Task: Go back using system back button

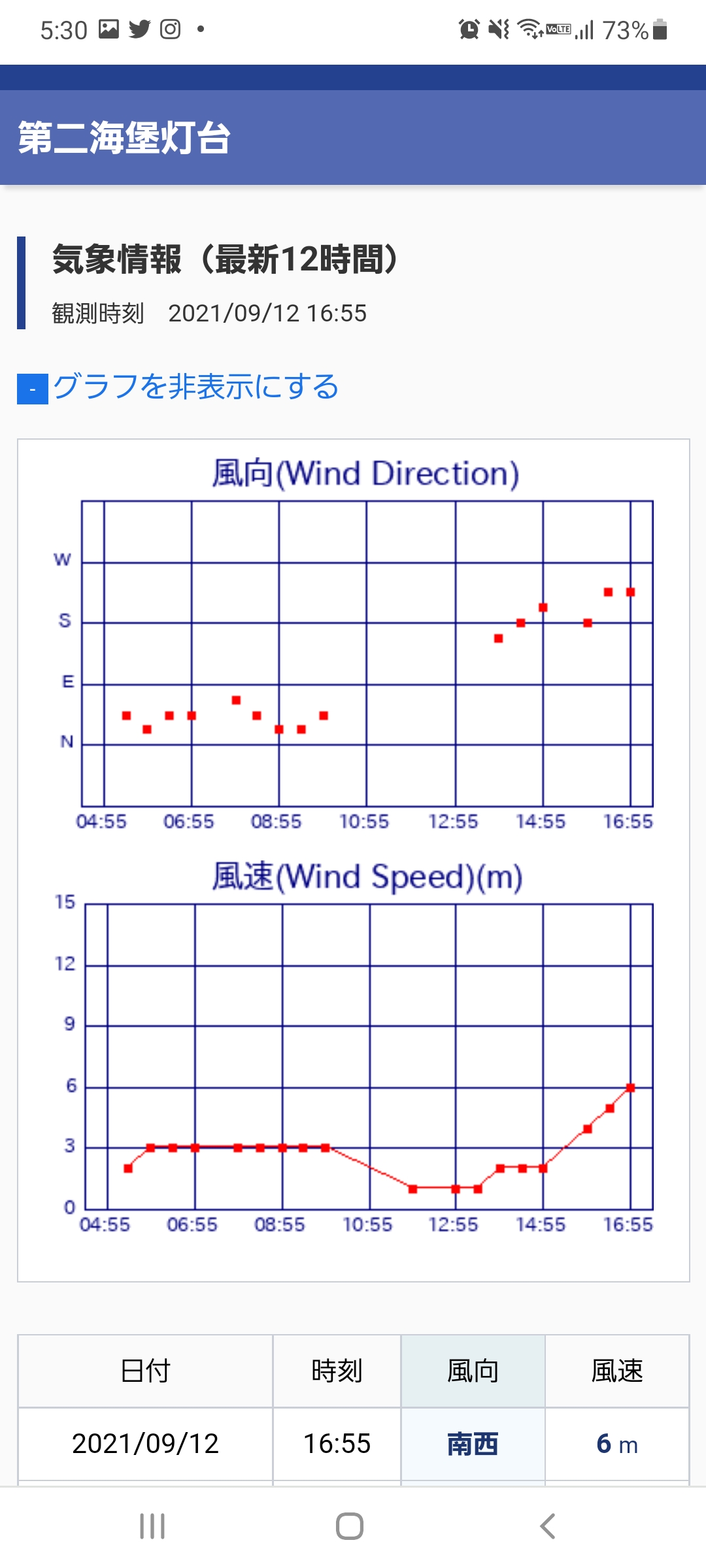Action: pyautogui.click(x=547, y=1526)
